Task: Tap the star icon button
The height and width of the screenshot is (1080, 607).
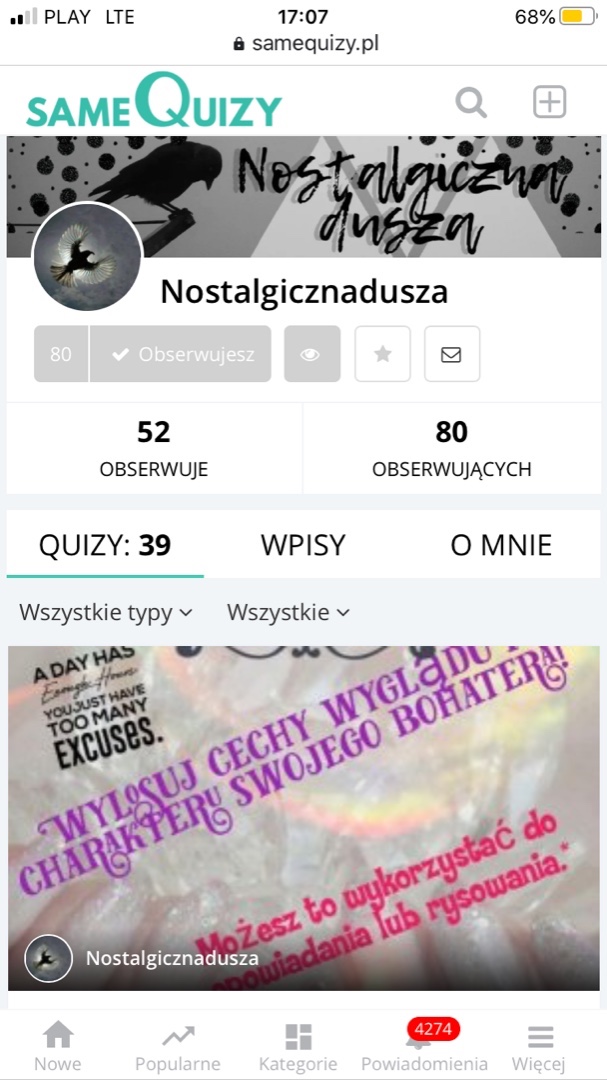Action: pyautogui.click(x=382, y=354)
